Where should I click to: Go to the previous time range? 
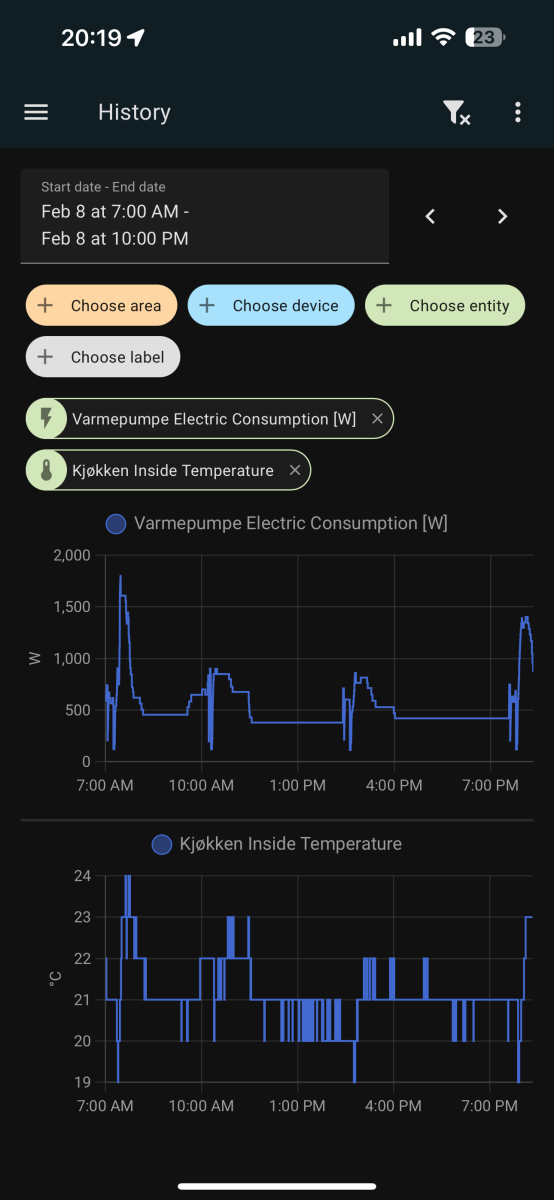pos(430,216)
